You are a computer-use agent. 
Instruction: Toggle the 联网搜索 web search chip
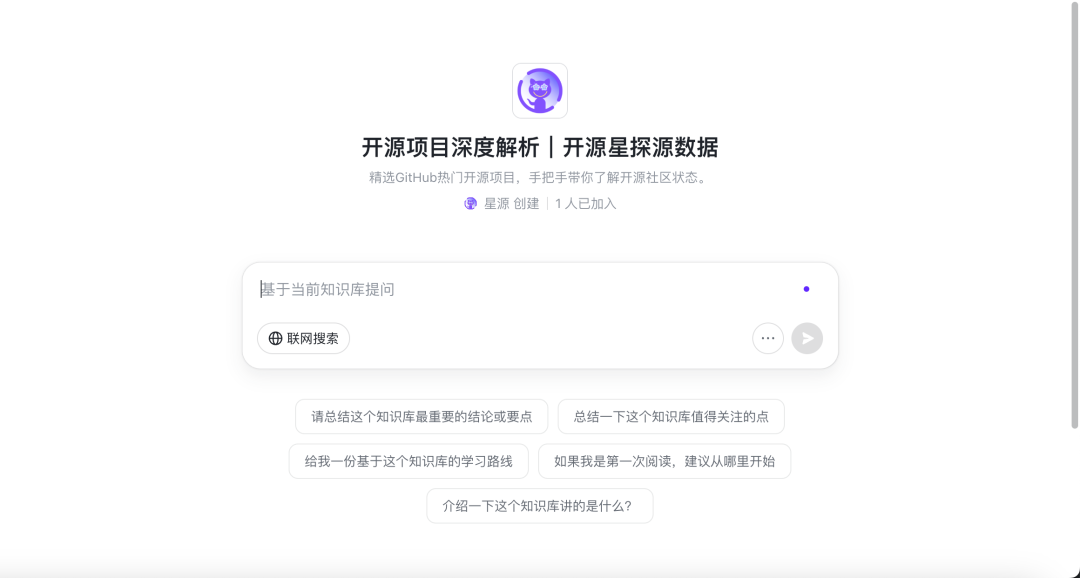tap(303, 338)
